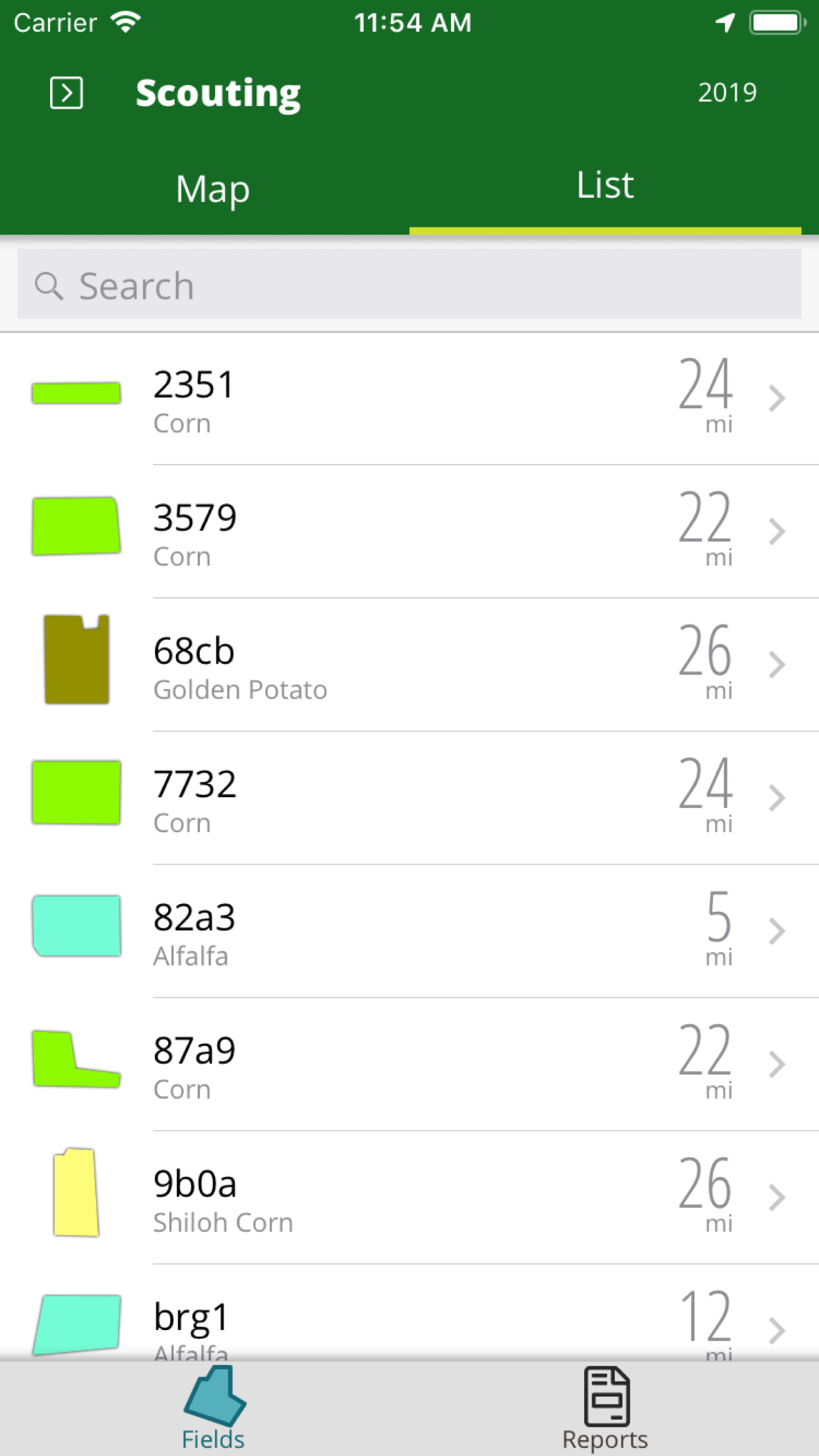Select the Fields tab

point(214,1409)
